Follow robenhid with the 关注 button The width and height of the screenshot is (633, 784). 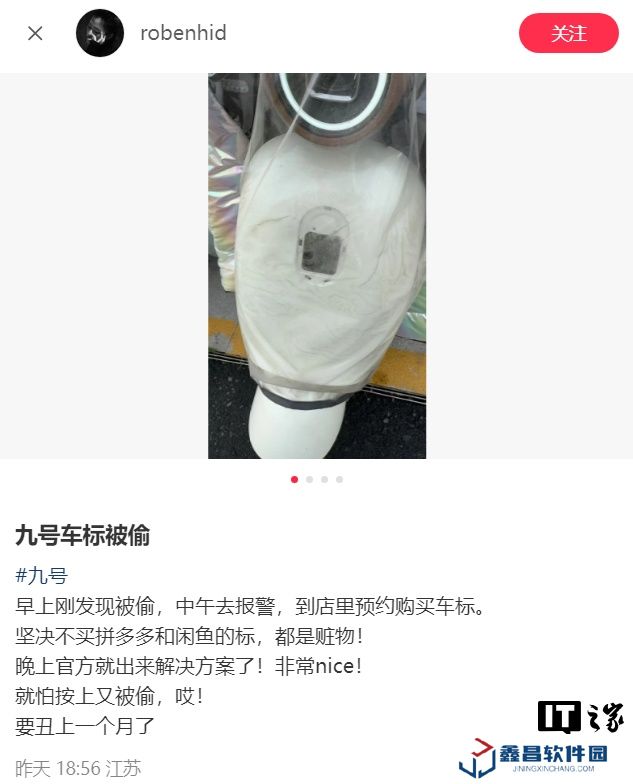pos(568,33)
